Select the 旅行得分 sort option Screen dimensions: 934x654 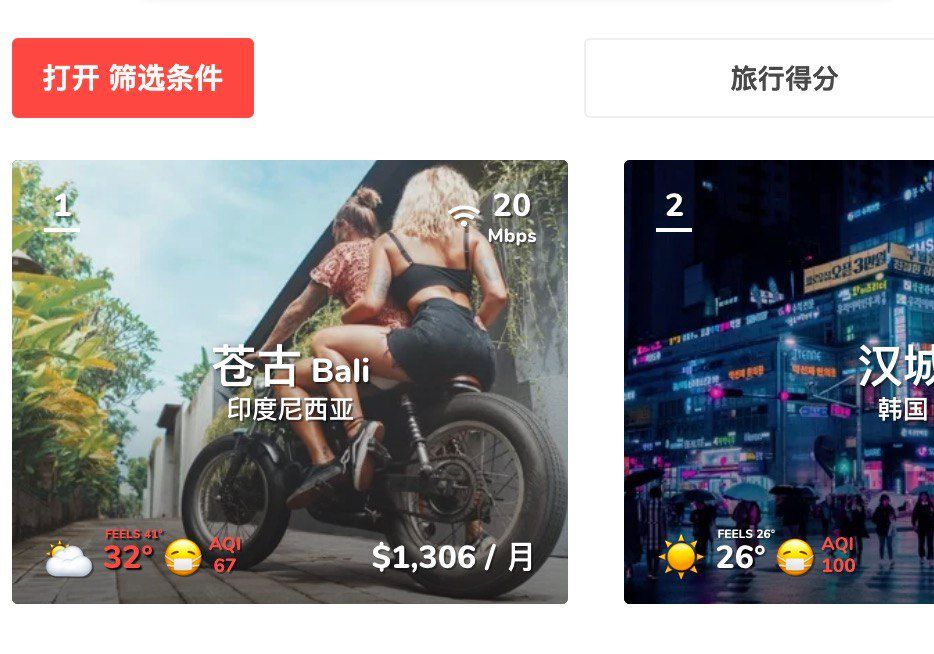coord(783,78)
